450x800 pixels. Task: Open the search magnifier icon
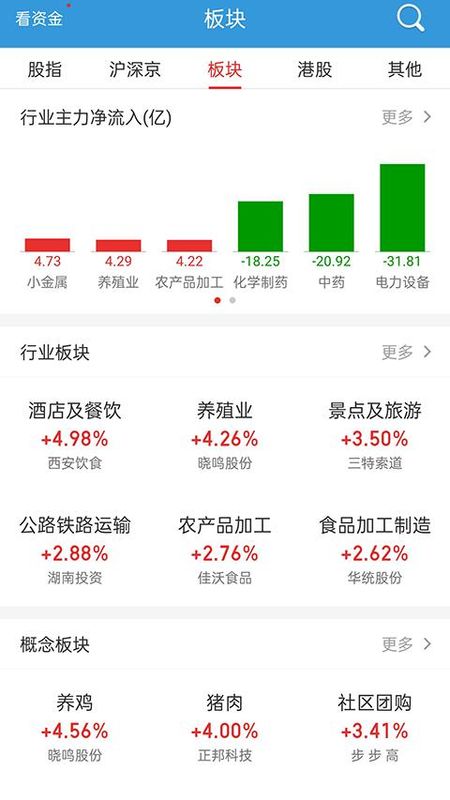coord(410,19)
